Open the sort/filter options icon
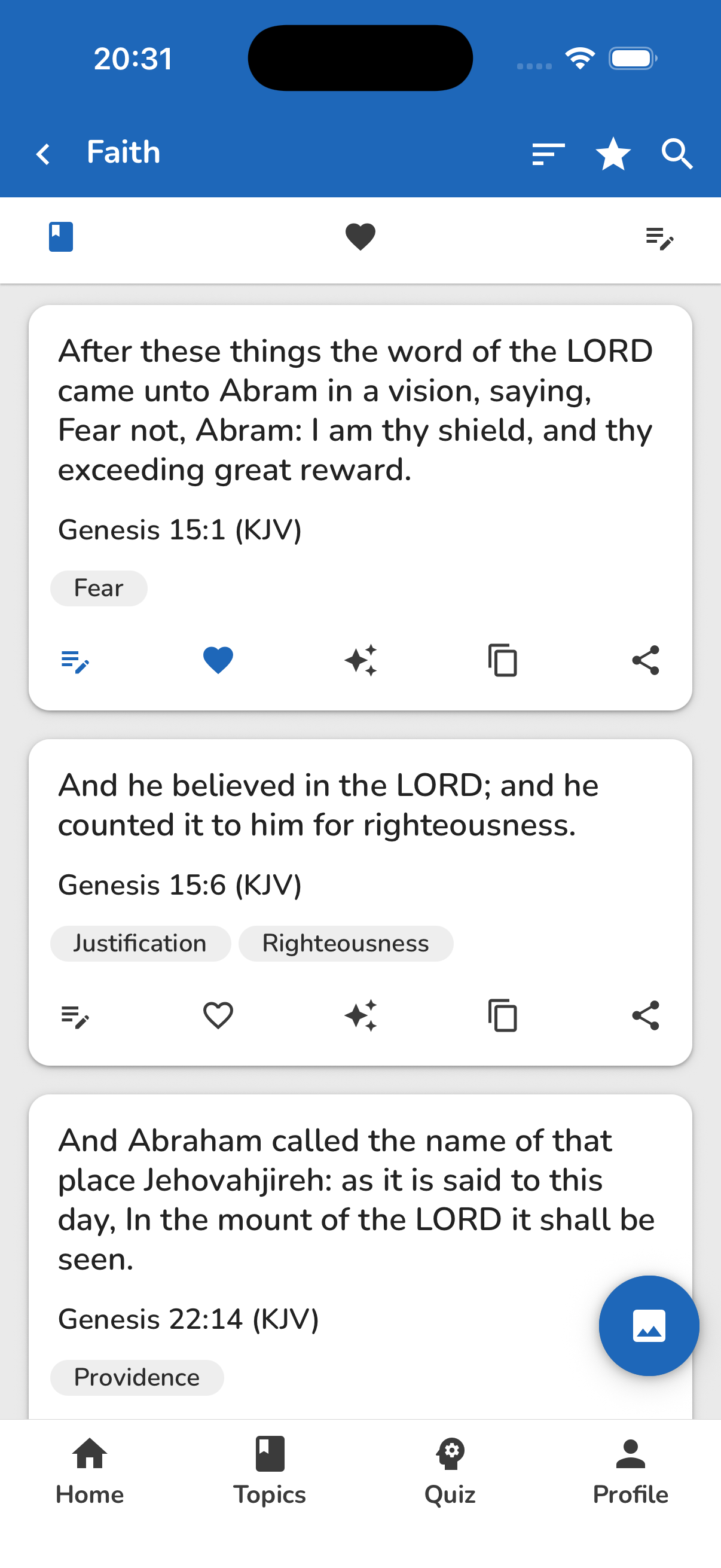This screenshot has width=721, height=1568. pos(546,153)
